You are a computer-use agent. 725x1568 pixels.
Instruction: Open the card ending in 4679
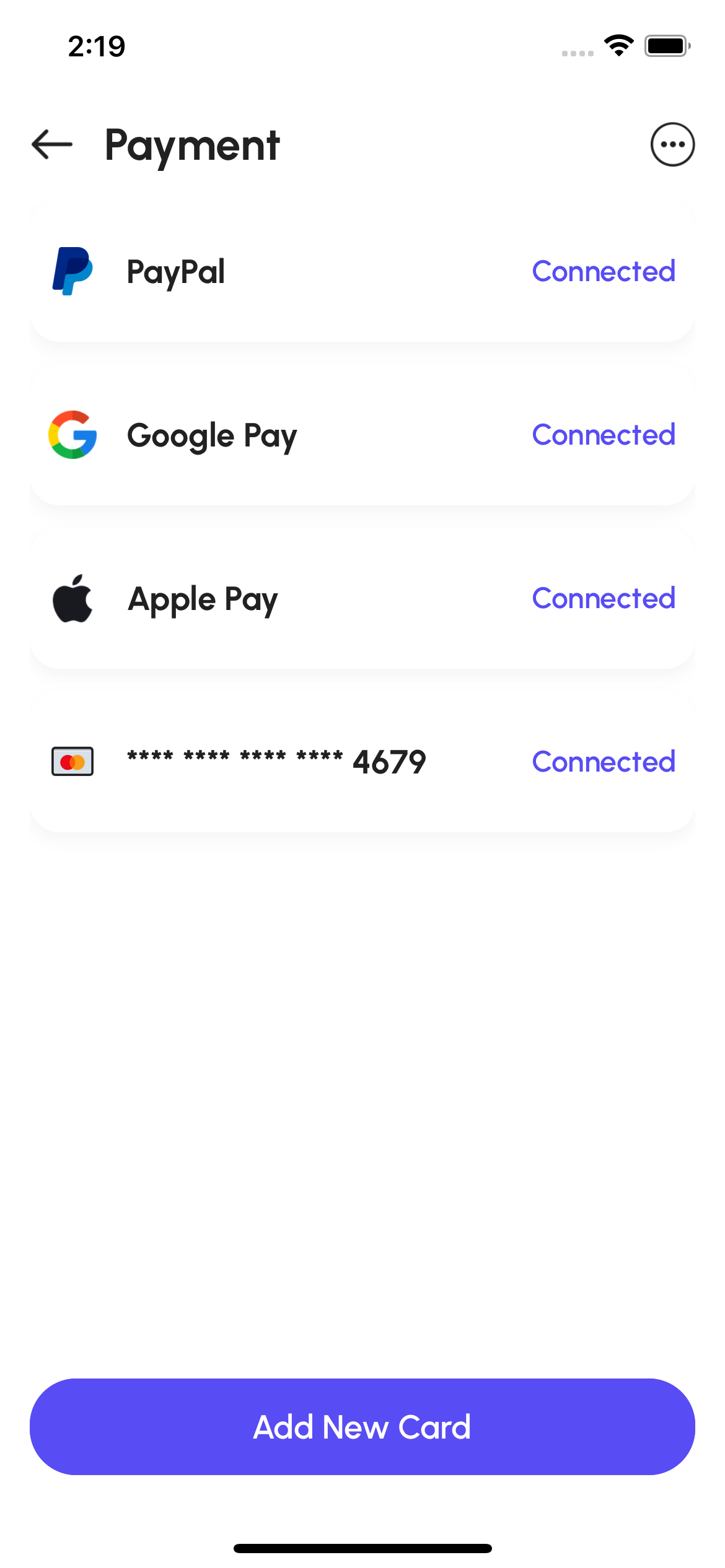pyautogui.click(x=362, y=762)
